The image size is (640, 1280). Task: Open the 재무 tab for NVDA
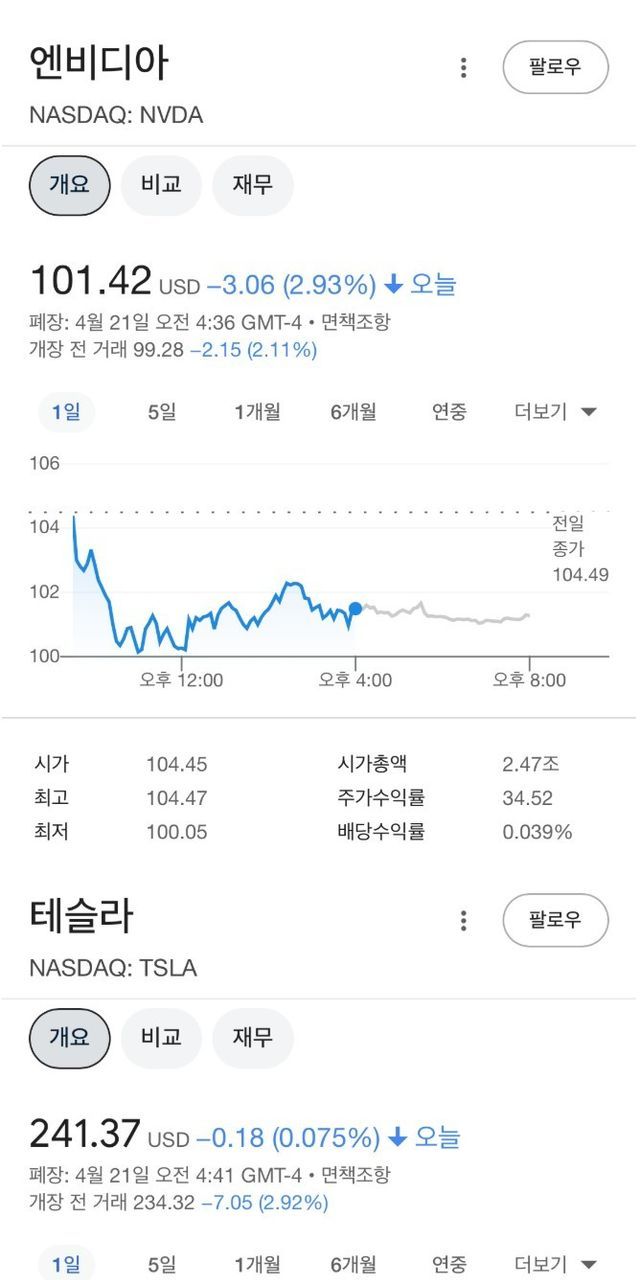tap(253, 185)
